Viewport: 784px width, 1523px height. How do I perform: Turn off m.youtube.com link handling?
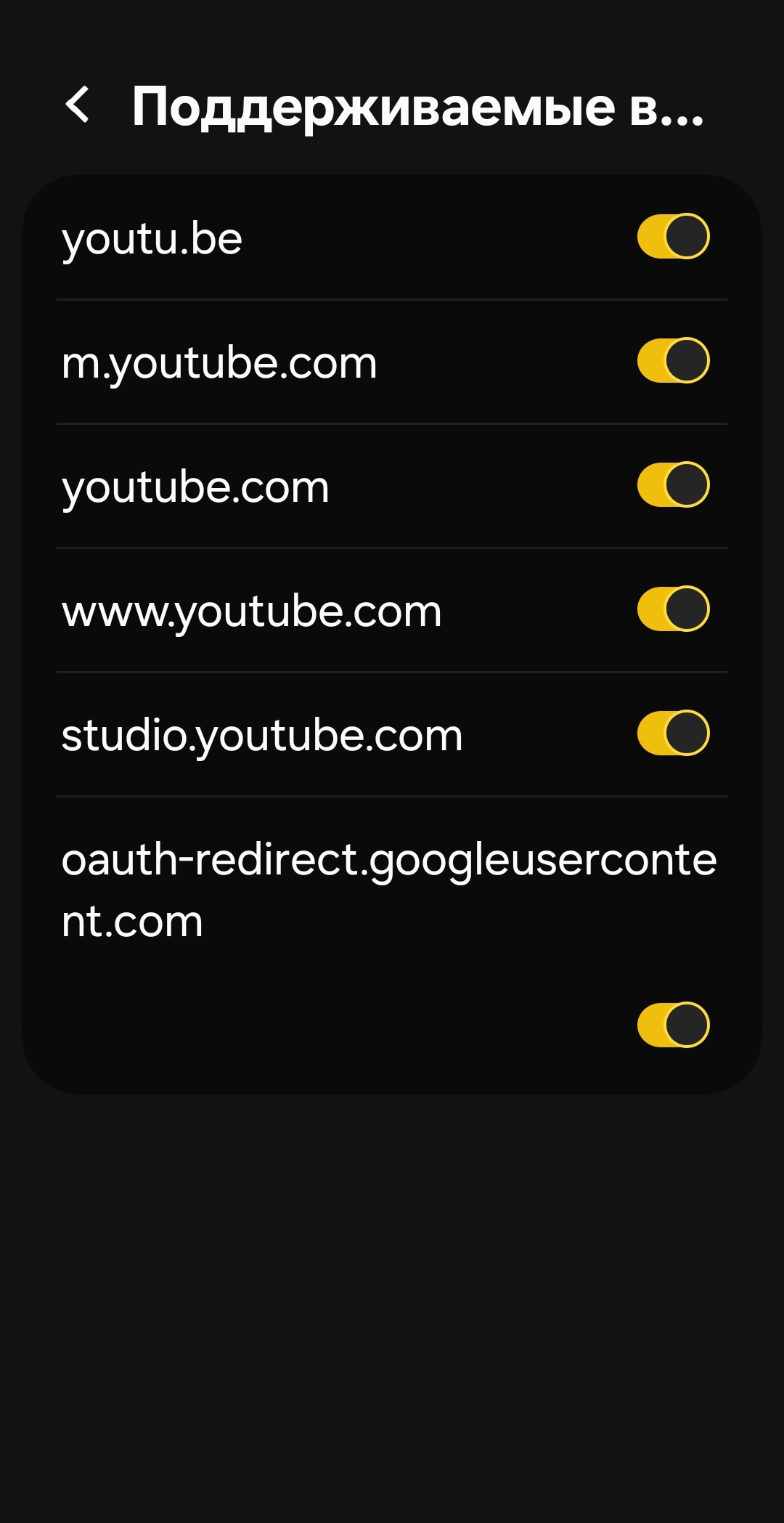click(x=673, y=361)
